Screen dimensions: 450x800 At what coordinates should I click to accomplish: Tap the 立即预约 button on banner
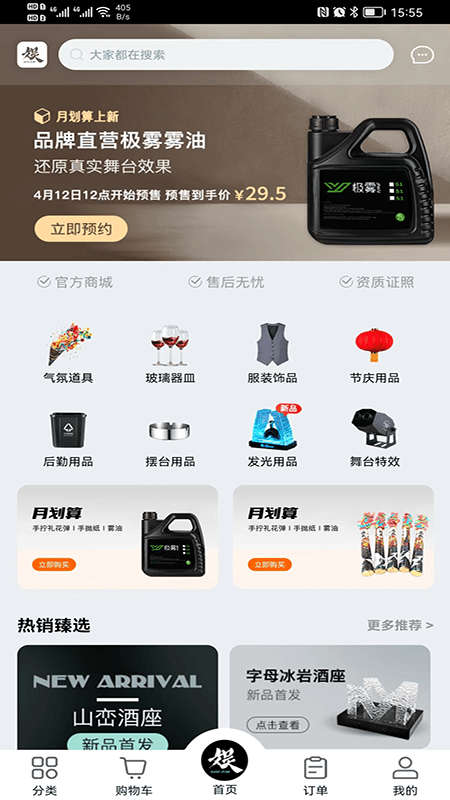click(x=81, y=229)
